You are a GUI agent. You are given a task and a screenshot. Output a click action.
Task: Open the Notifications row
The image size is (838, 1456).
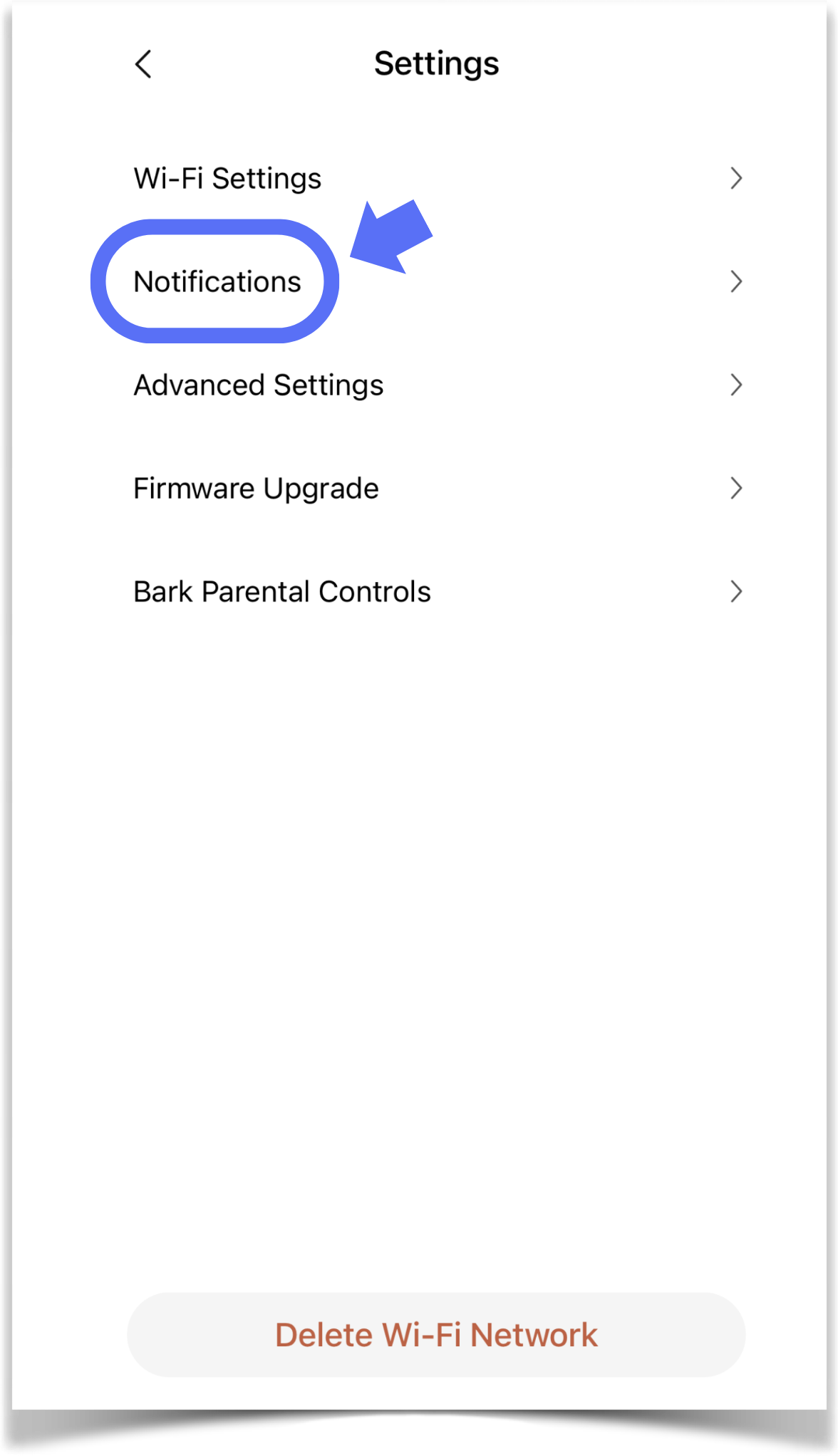point(437,281)
